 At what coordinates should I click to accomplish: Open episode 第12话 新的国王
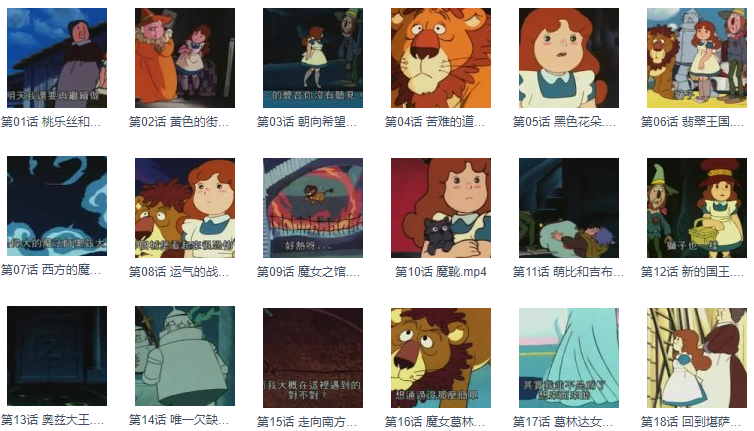(696, 207)
